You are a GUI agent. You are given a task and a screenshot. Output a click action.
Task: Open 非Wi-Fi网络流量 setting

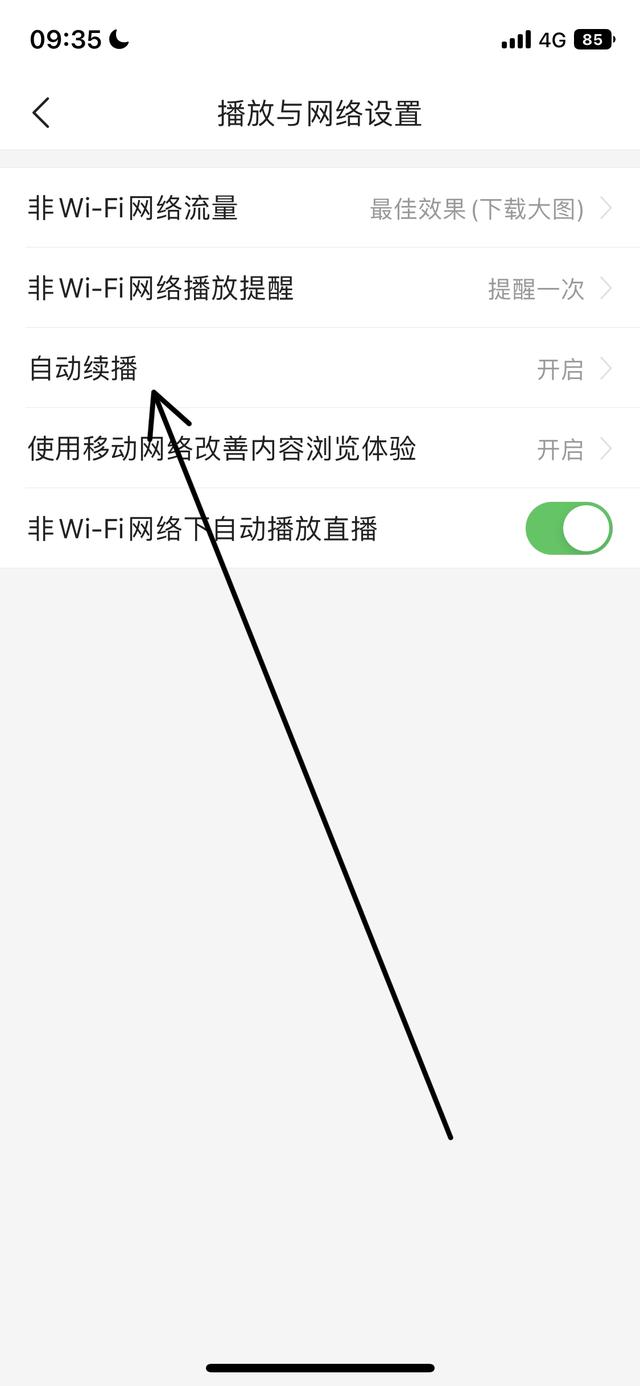coord(320,208)
